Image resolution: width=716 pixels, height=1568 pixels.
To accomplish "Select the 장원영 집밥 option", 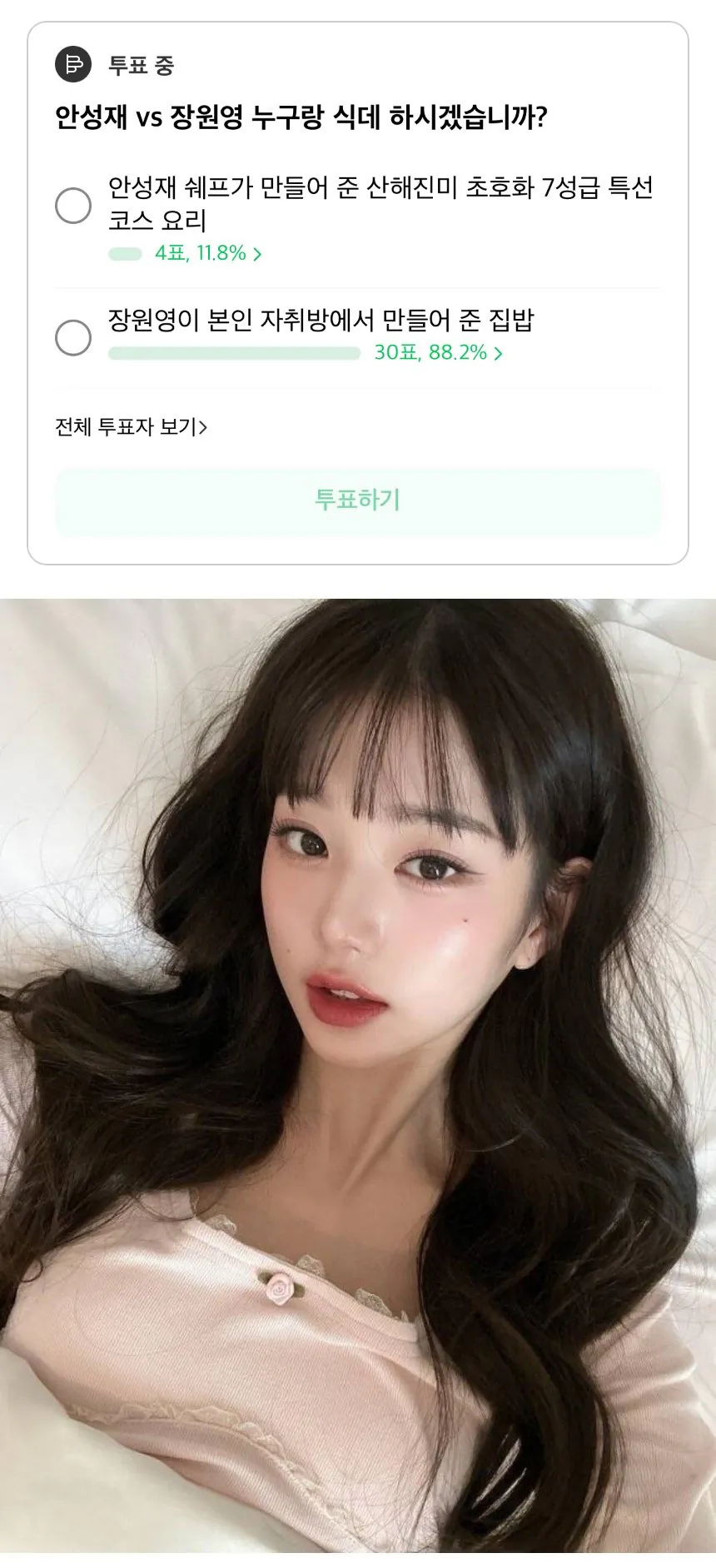I will tap(73, 337).
